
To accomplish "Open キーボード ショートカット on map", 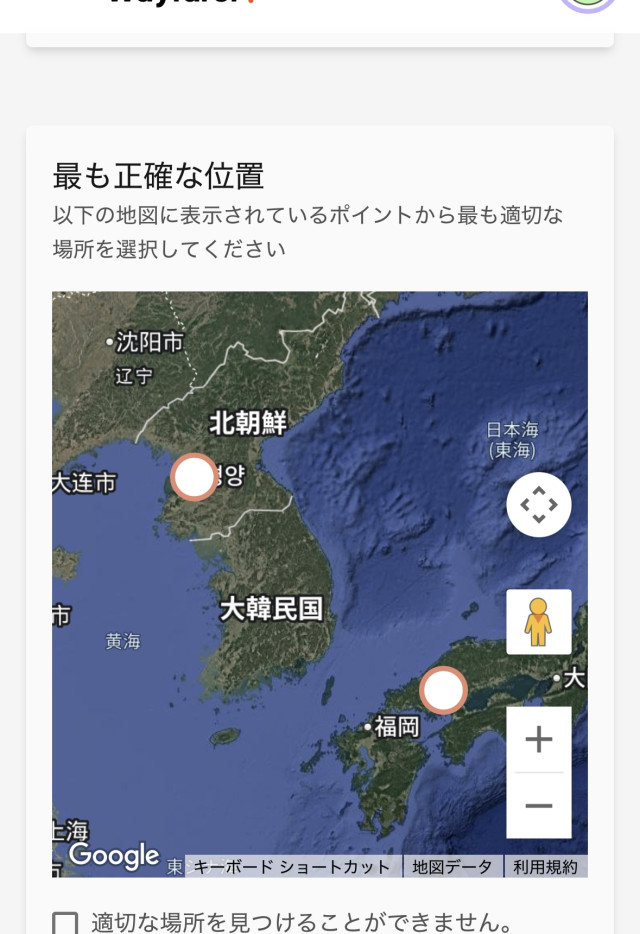I will pos(291,867).
